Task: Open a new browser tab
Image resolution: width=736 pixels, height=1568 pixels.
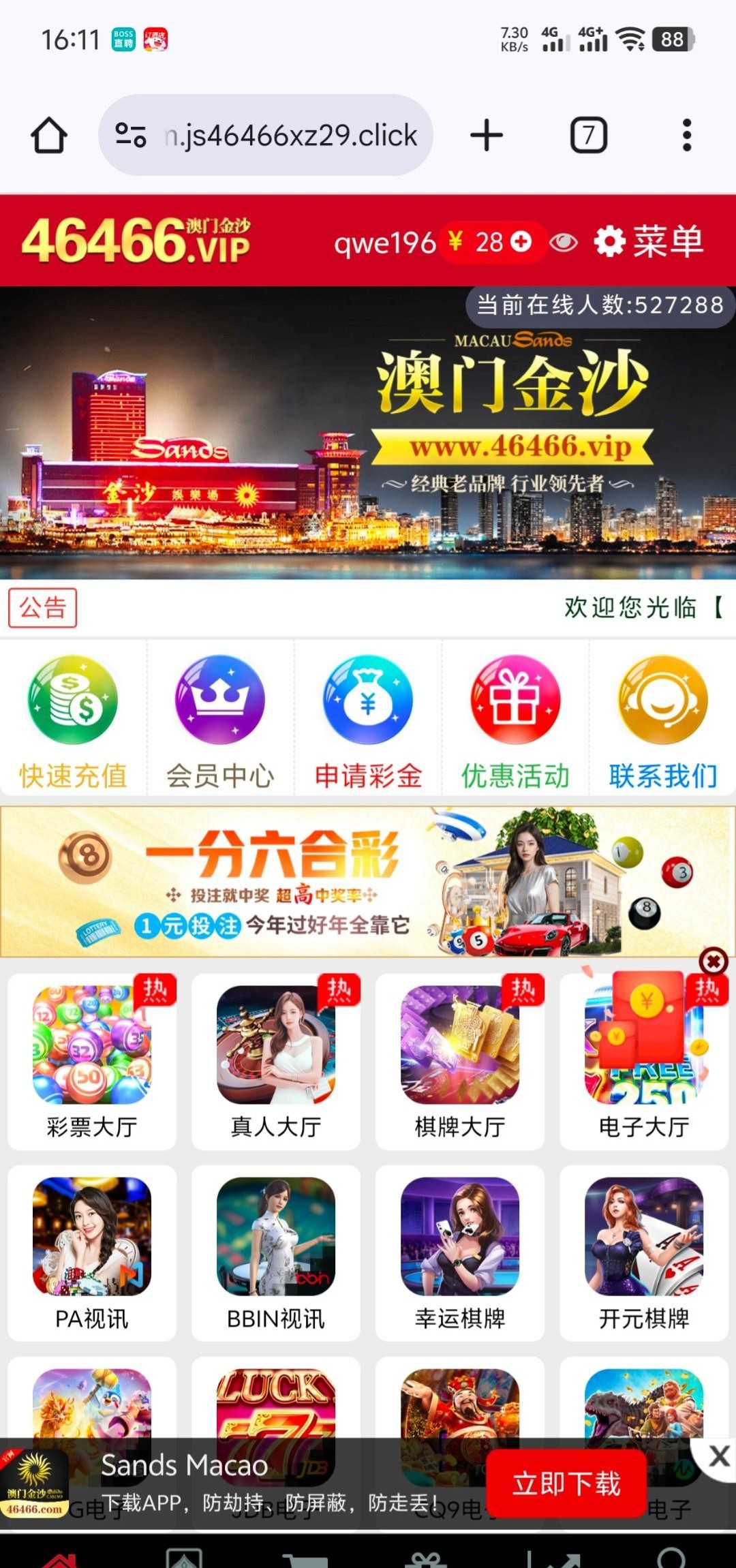Action: [x=487, y=136]
